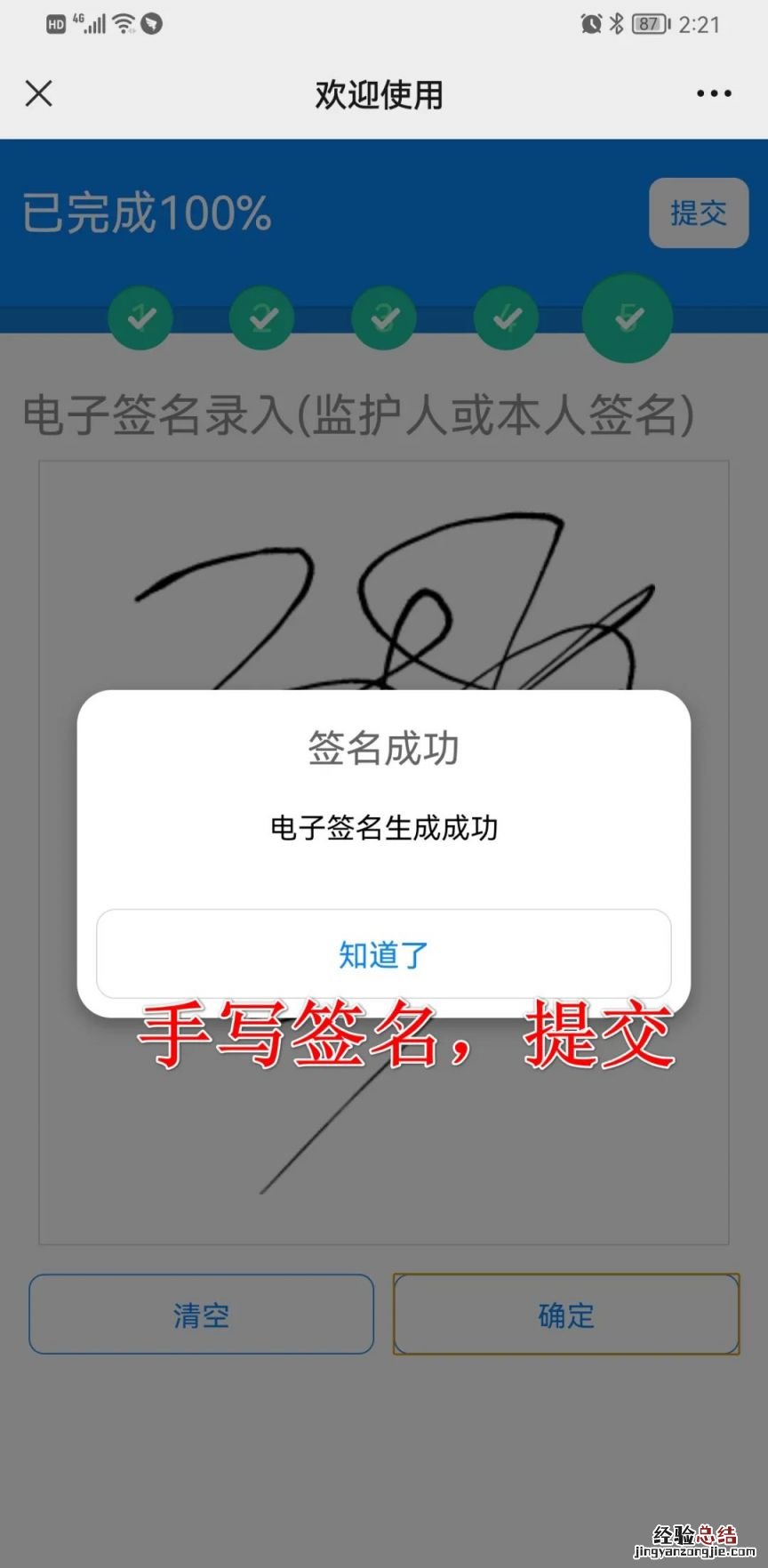
Task: Tap the 提交 submit button
Action: [x=699, y=213]
